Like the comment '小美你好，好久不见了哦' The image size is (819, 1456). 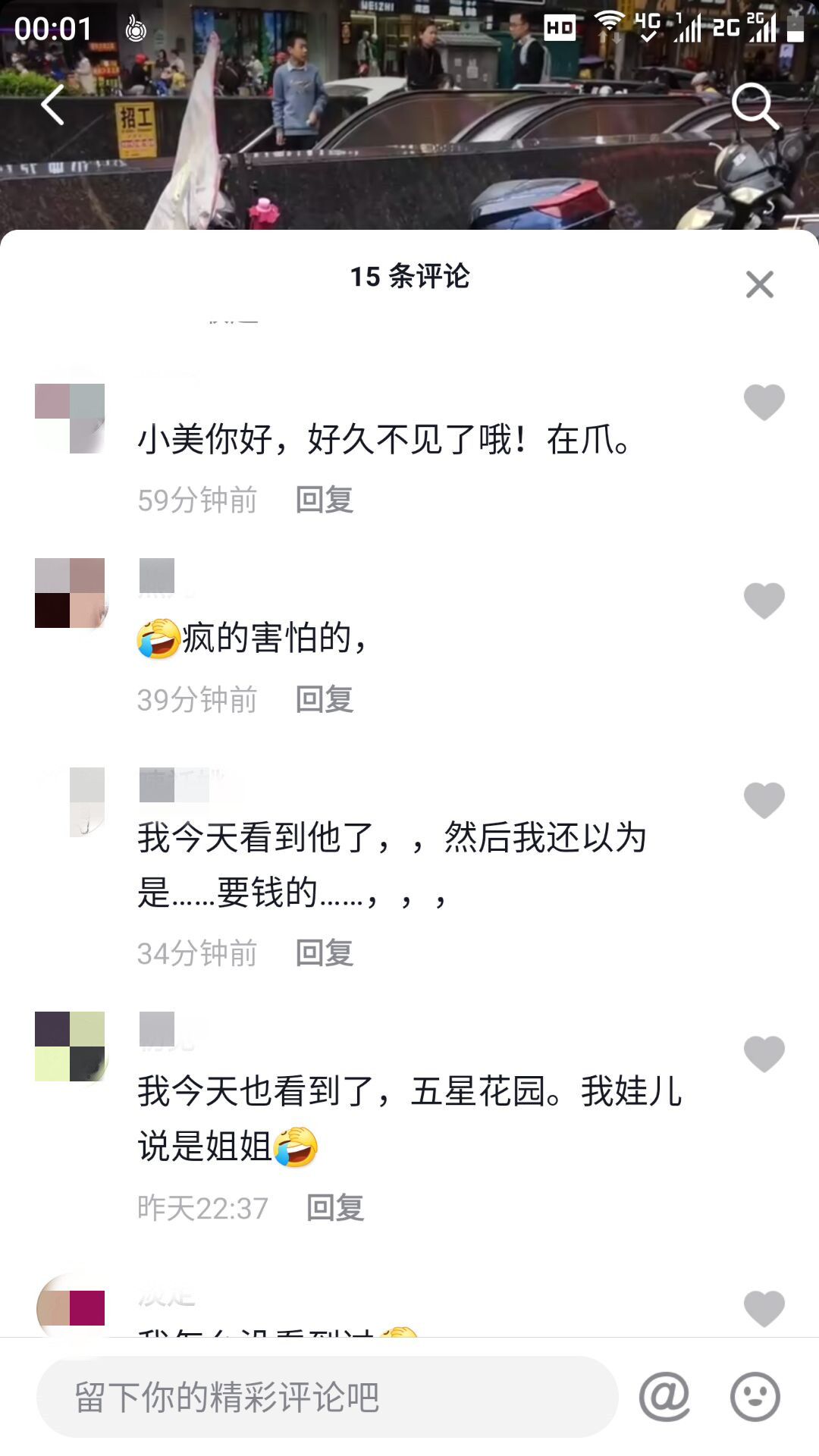point(764,401)
